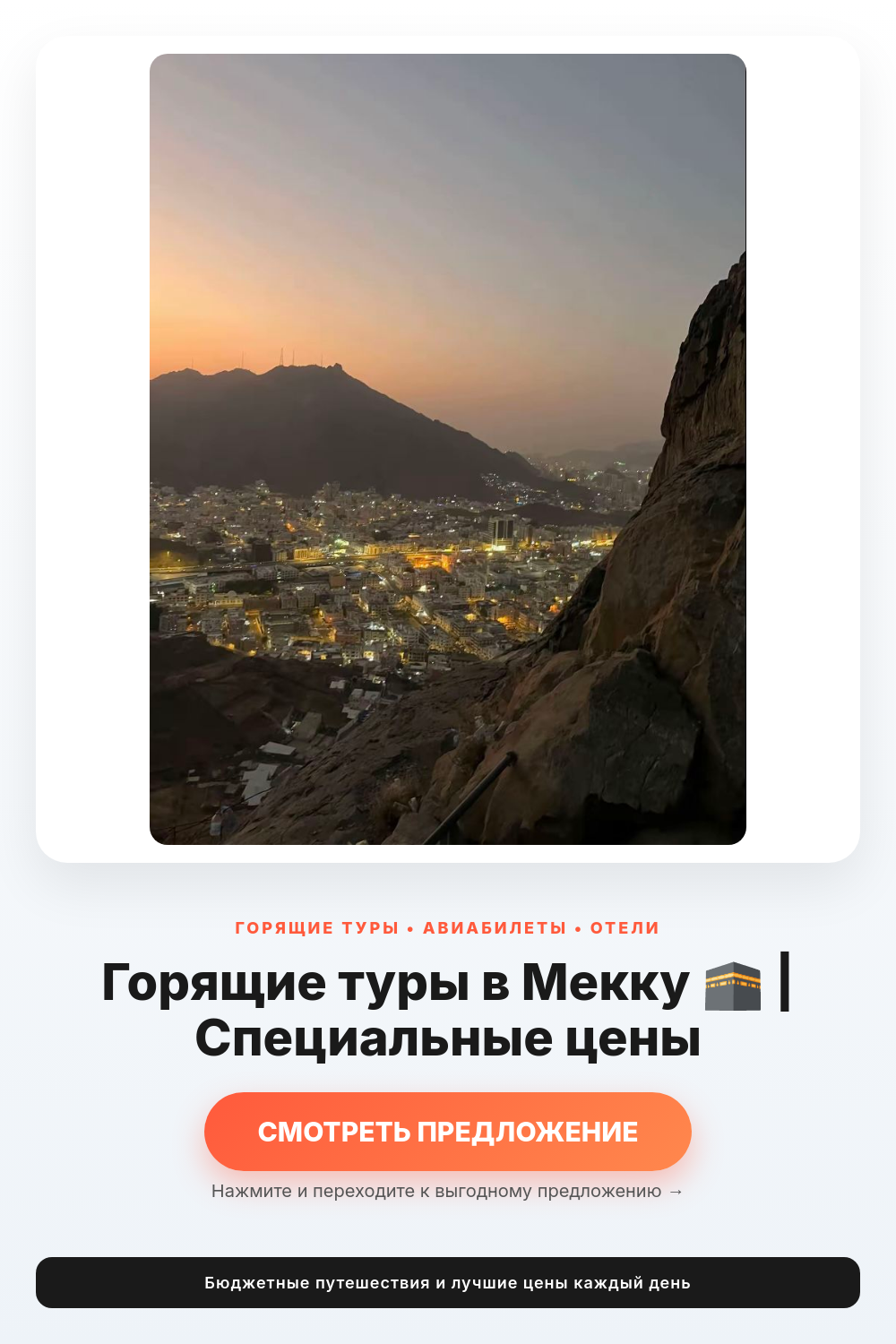Tap the СМОТРЕТЬ ПРЕДЛОЖЕНИЕ button
Image resolution: width=896 pixels, height=1344 pixels.
pos(448,1132)
